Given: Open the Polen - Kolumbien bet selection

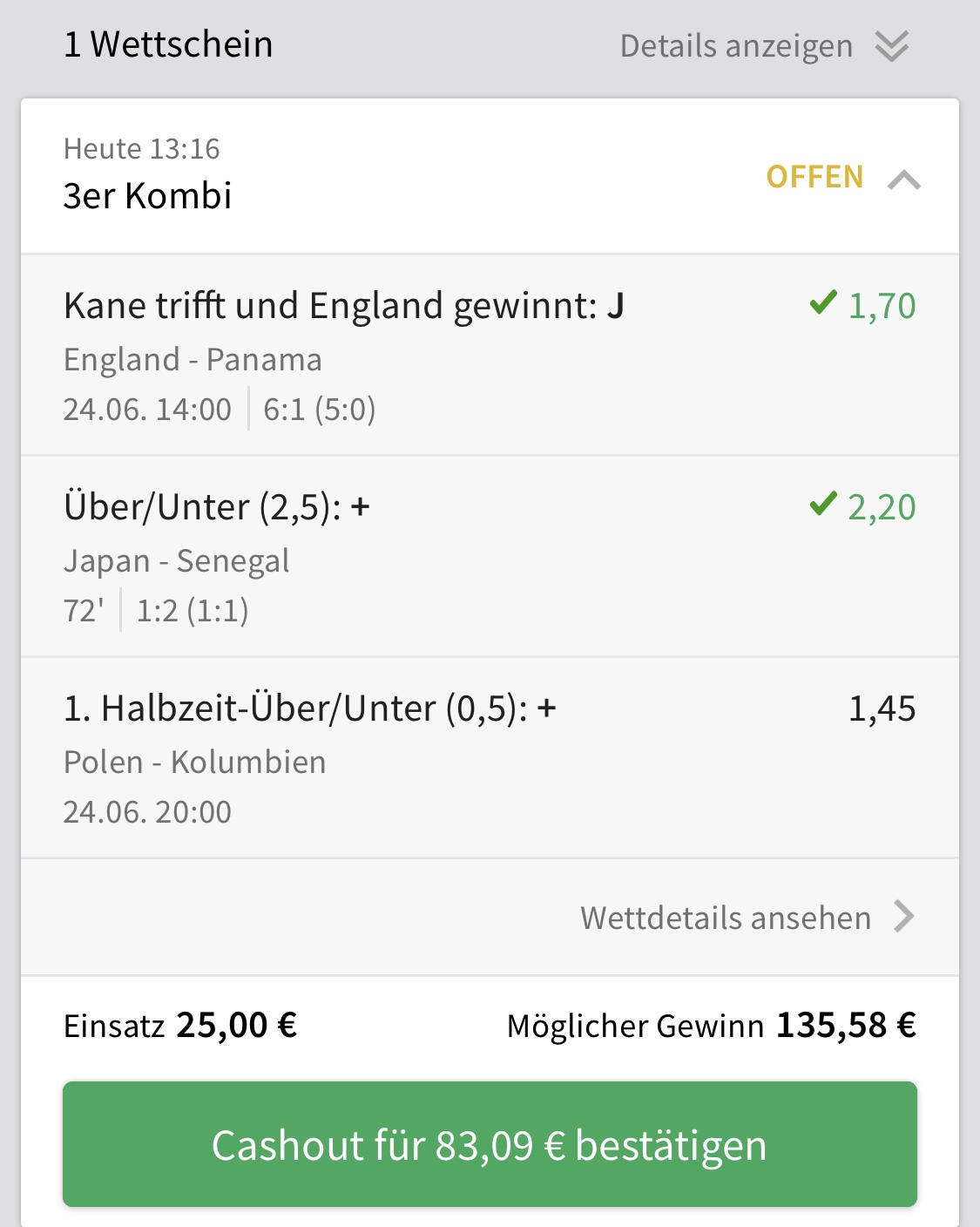Looking at the screenshot, I should (490, 758).
